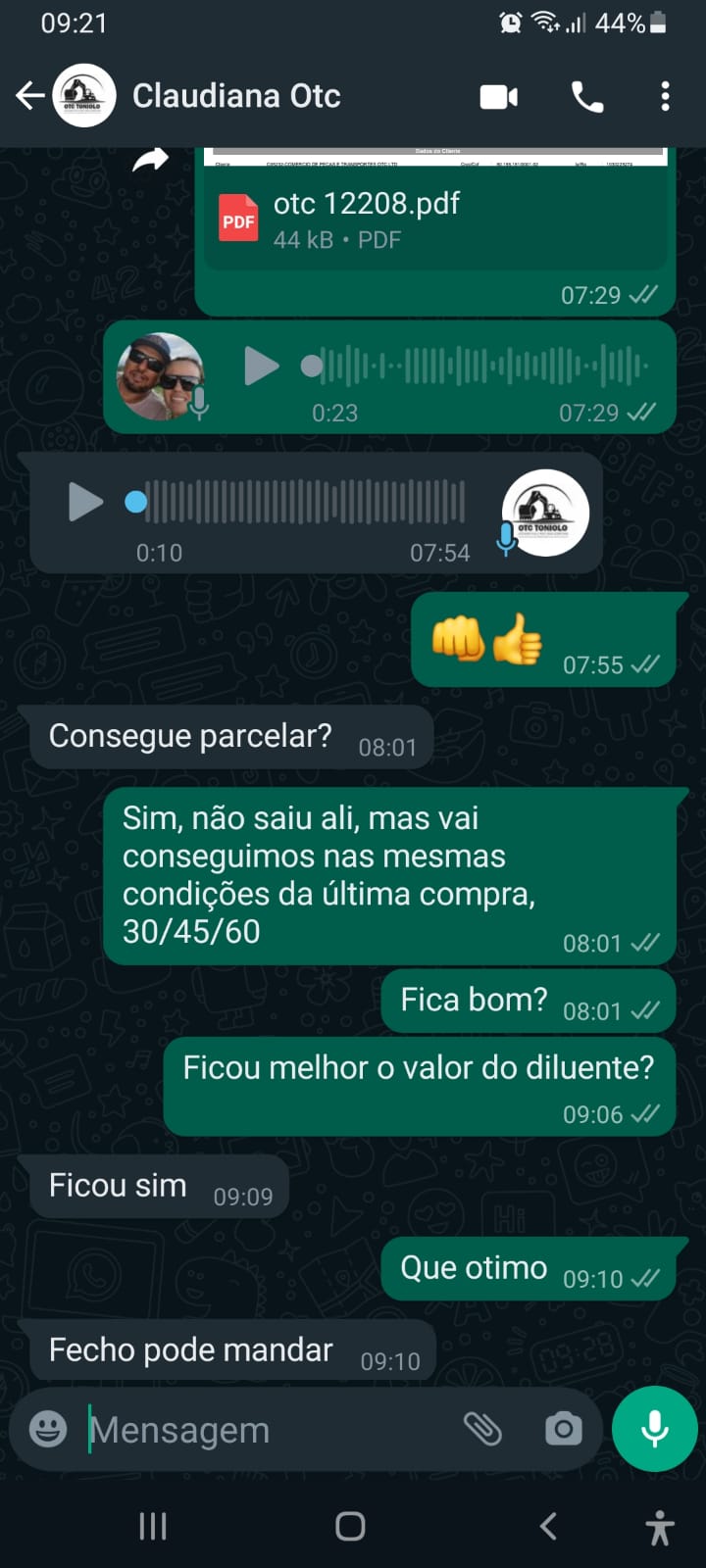Tap the microphone button to record audio

[654, 1429]
